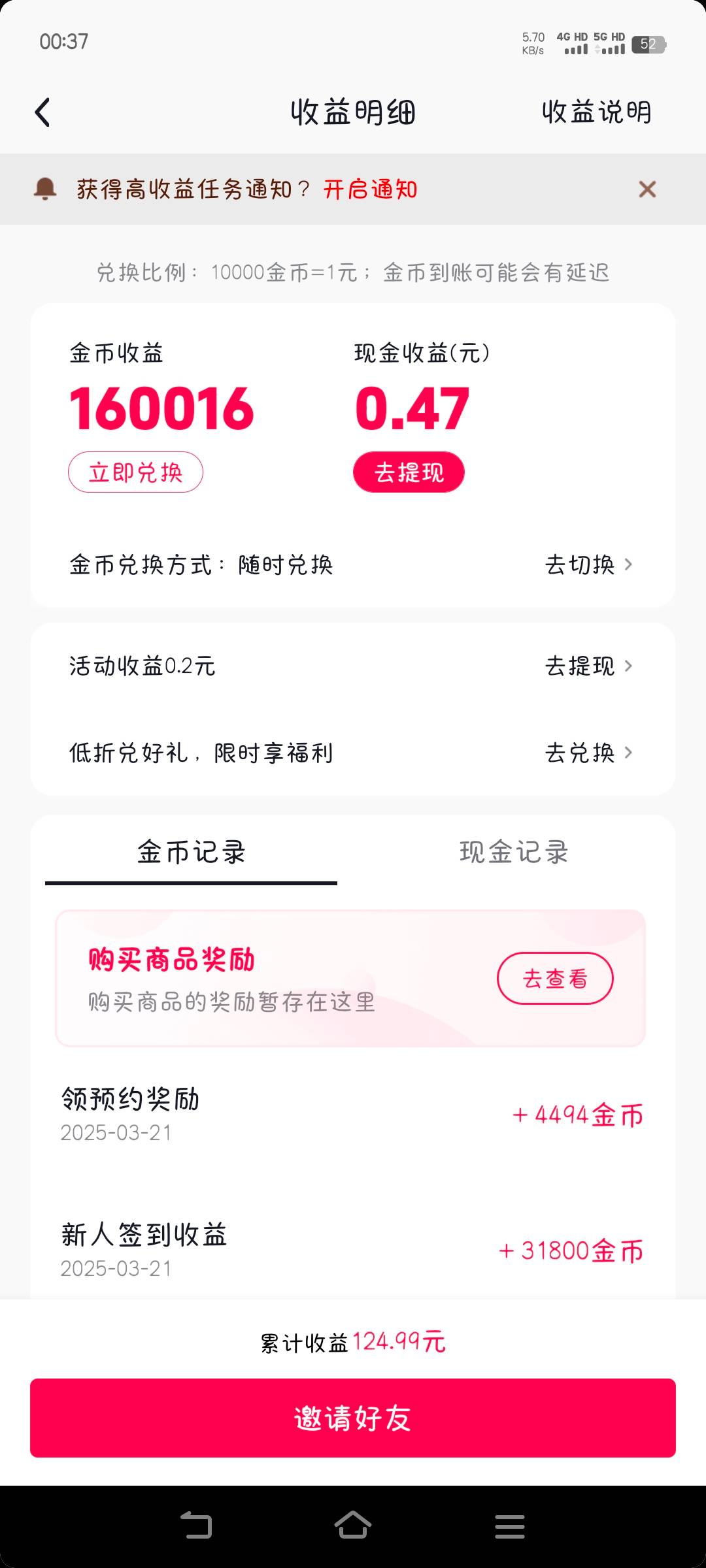706x1568 pixels.
Task: Tap the system home button
Action: (x=353, y=1526)
